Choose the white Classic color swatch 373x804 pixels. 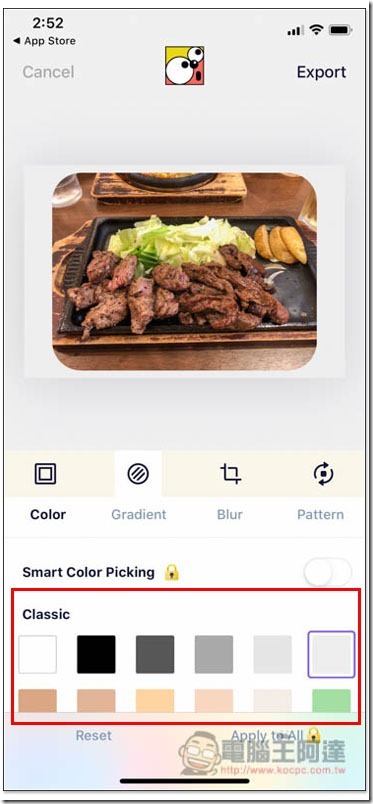pyautogui.click(x=37, y=654)
